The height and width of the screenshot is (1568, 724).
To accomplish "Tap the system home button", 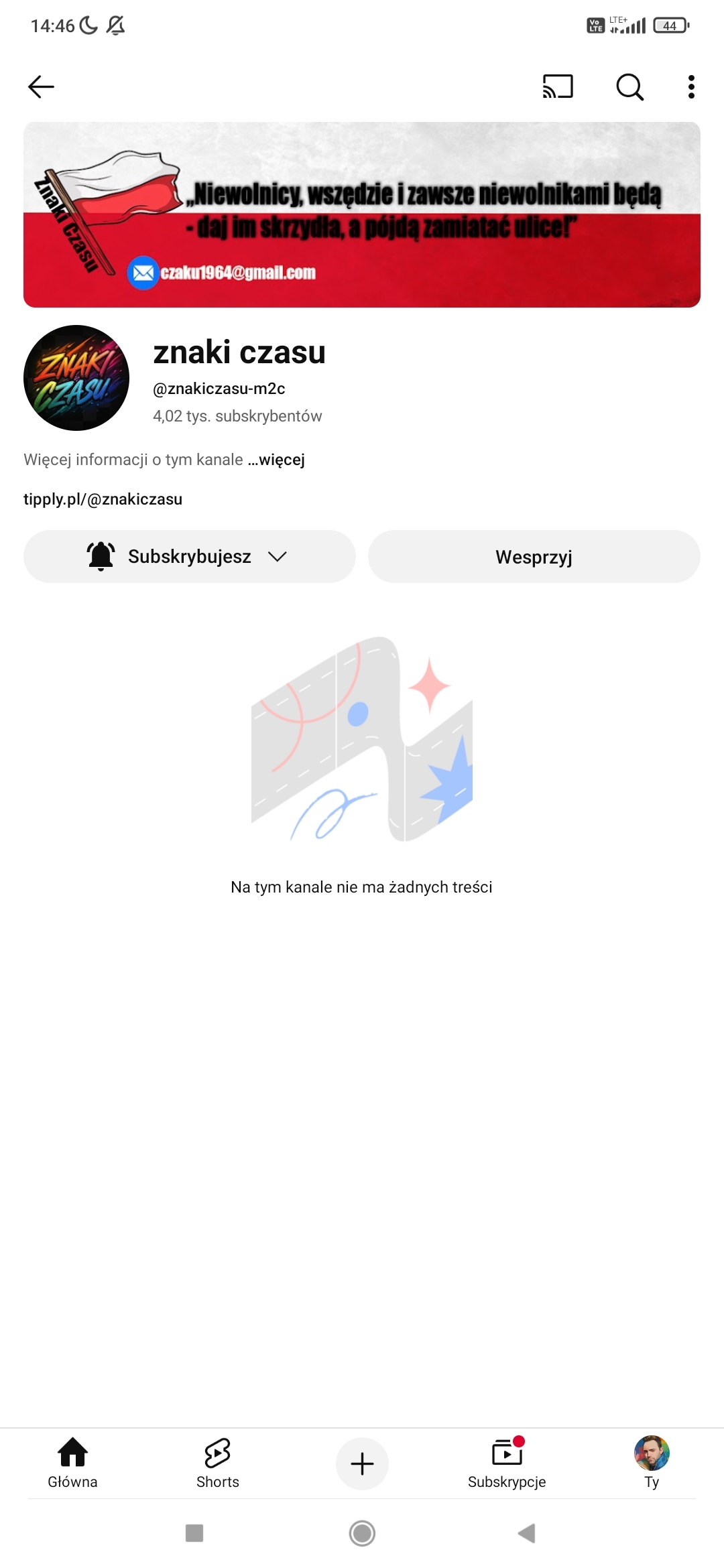I will pos(362,1533).
